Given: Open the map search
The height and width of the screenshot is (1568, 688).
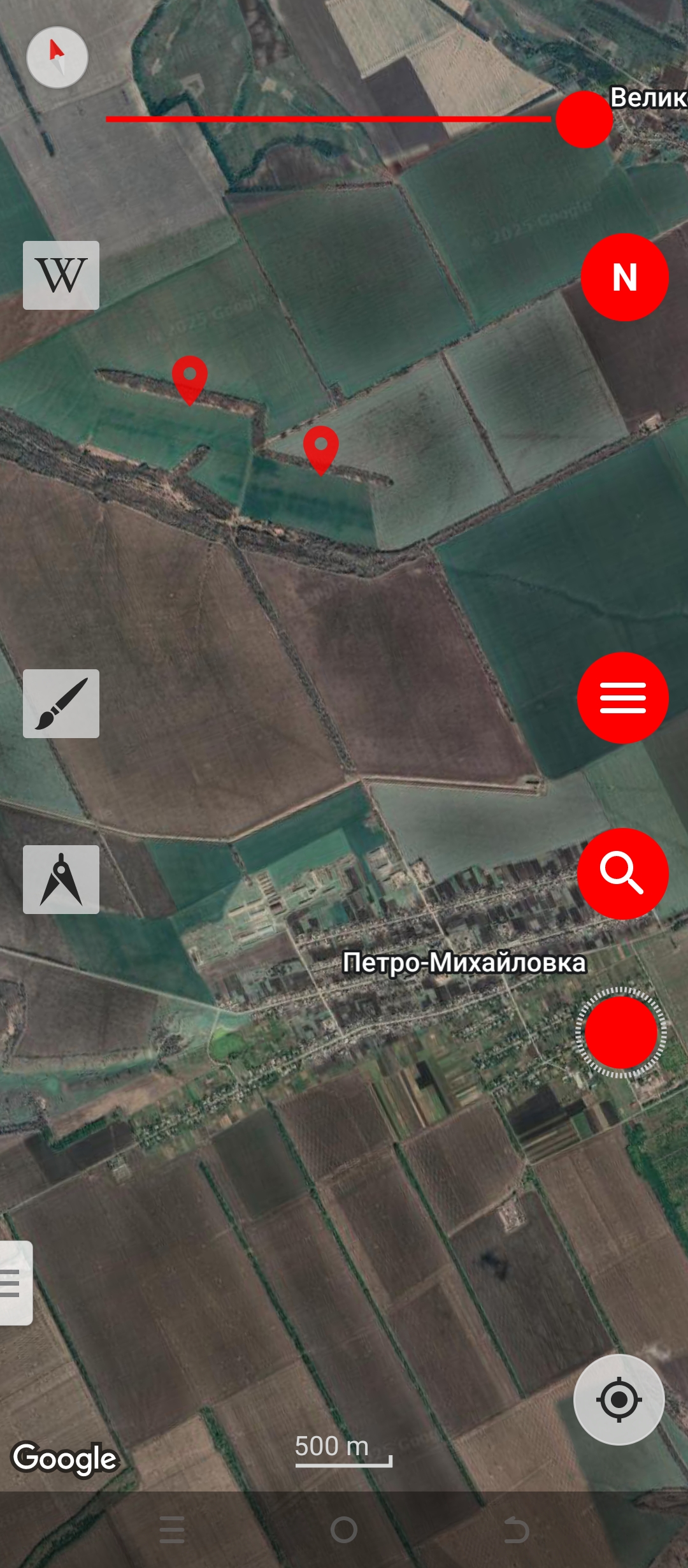Looking at the screenshot, I should [x=622, y=873].
